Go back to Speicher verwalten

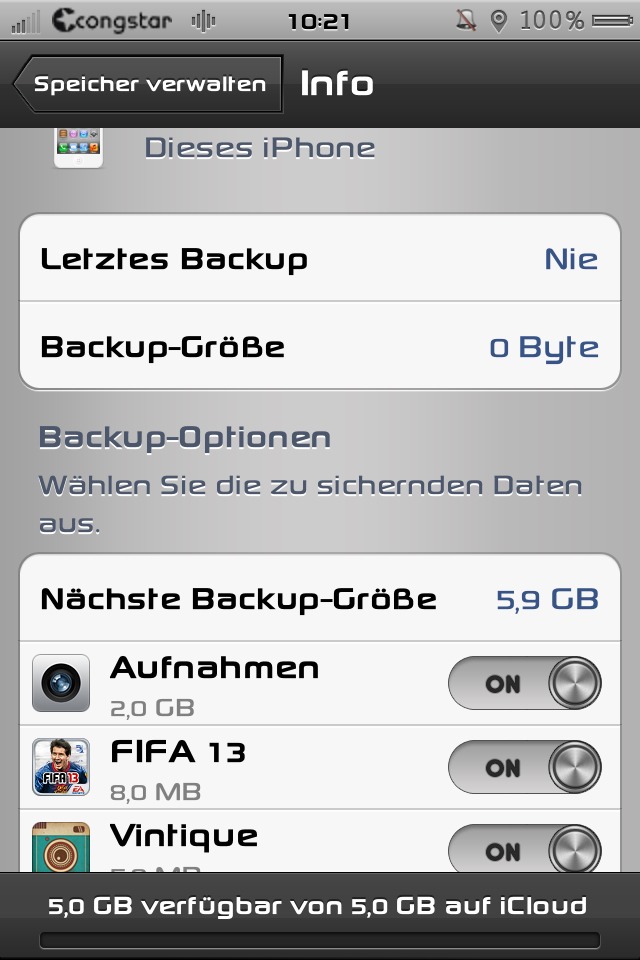145,84
